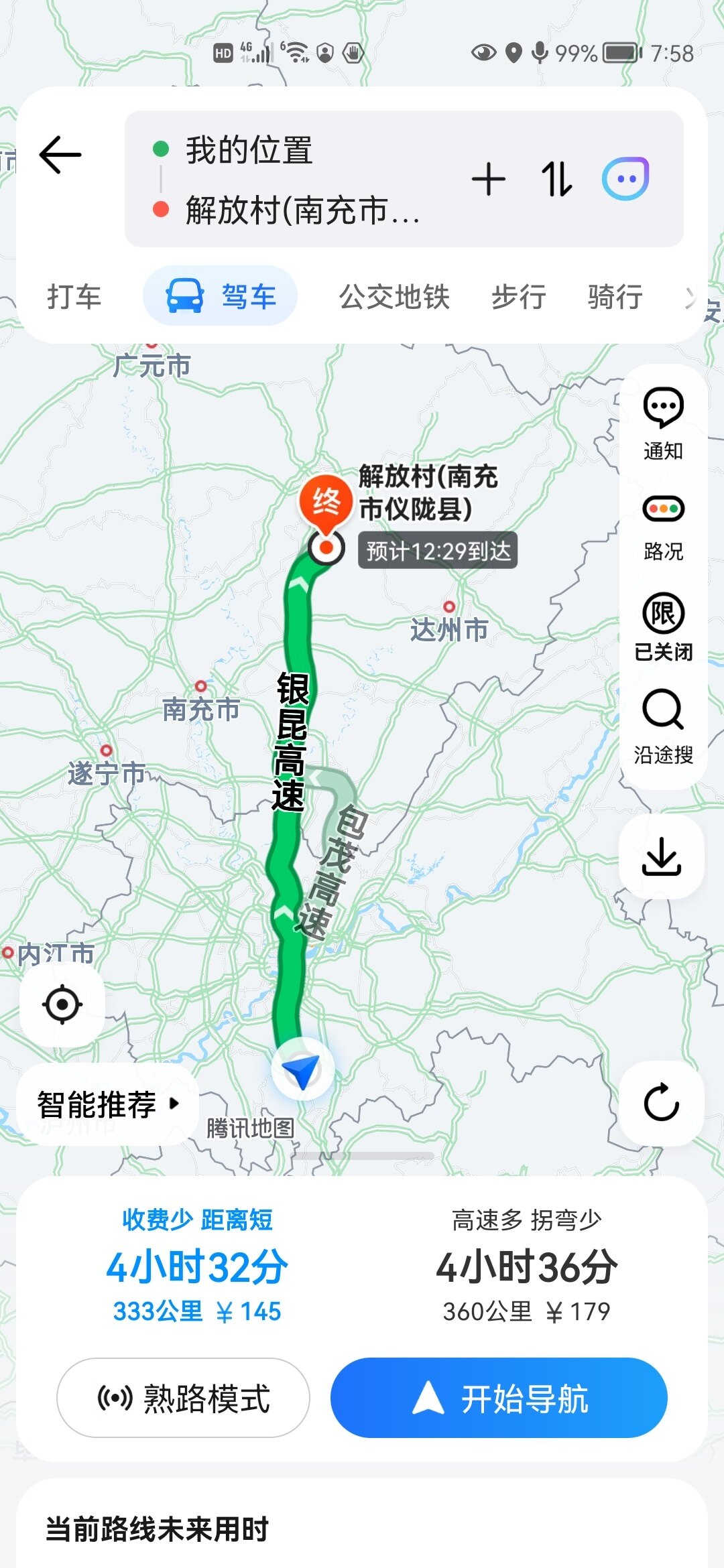Expand 智能推荐 route preferences
Image resolution: width=724 pixels, height=1568 pixels.
coord(107,1104)
